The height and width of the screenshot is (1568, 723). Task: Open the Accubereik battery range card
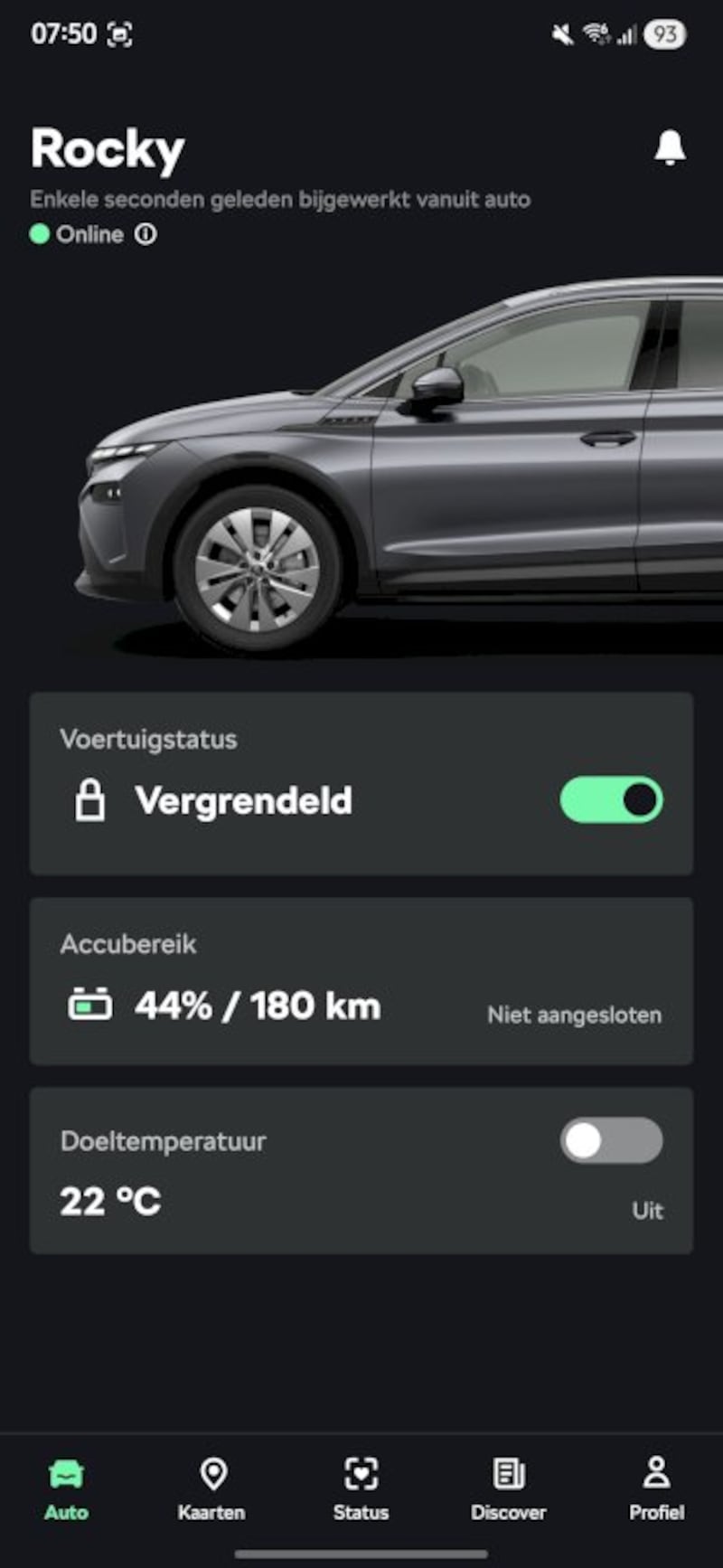361,981
